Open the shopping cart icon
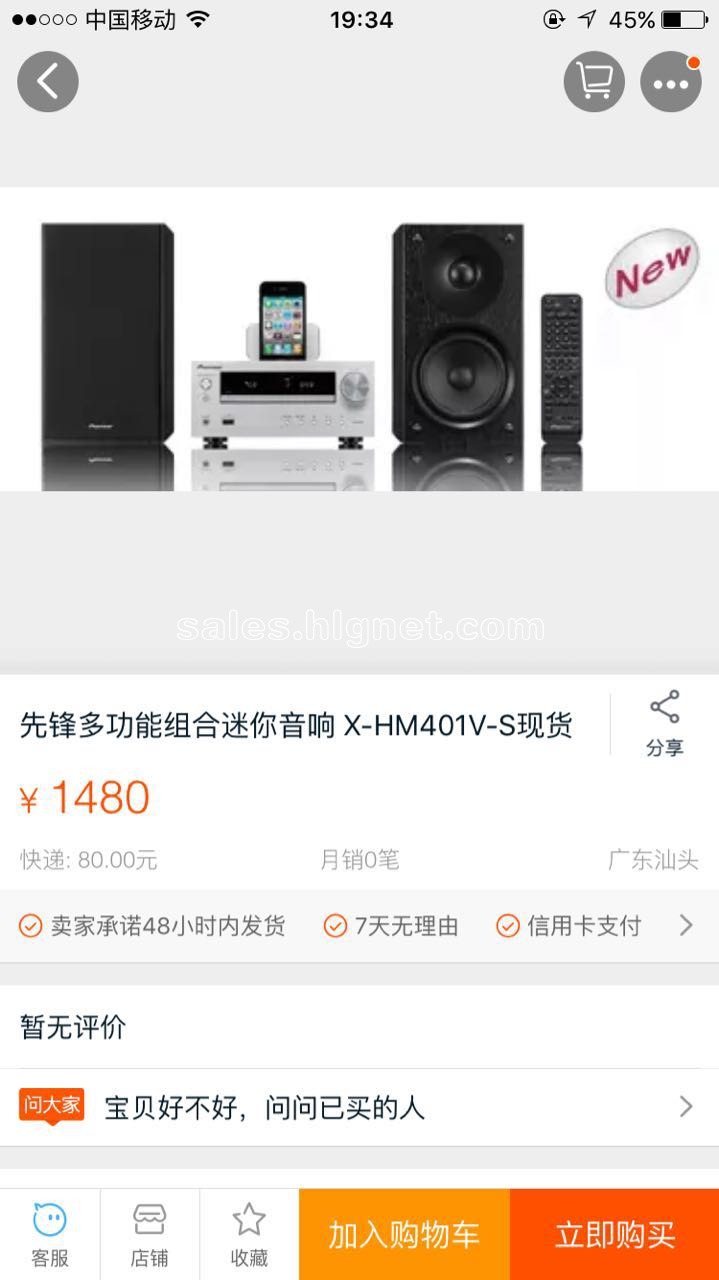Screen dimensions: 719x1280 [594, 82]
